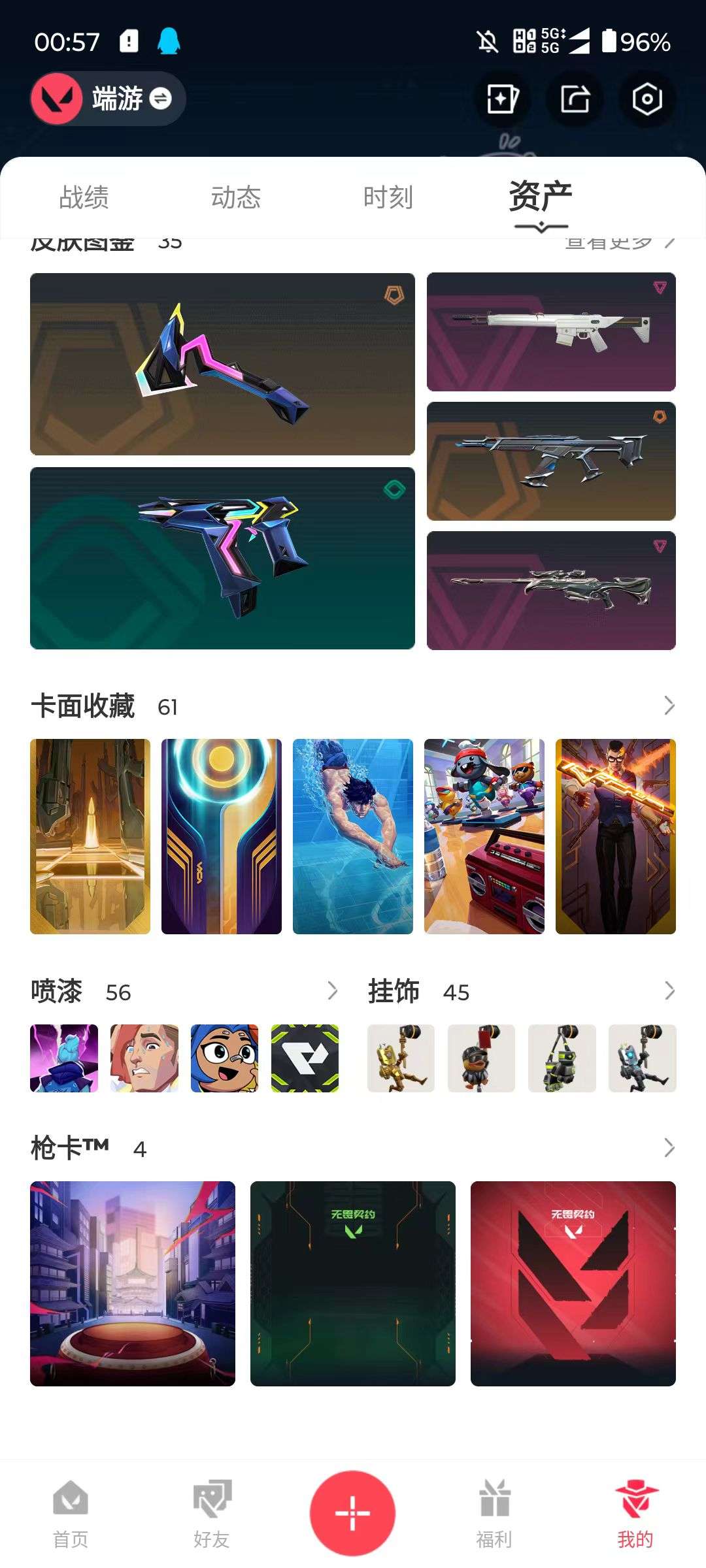Viewport: 706px width, 1568px height.
Task: Tap the 好友 friends icon in bottom bar
Action: (x=211, y=1499)
